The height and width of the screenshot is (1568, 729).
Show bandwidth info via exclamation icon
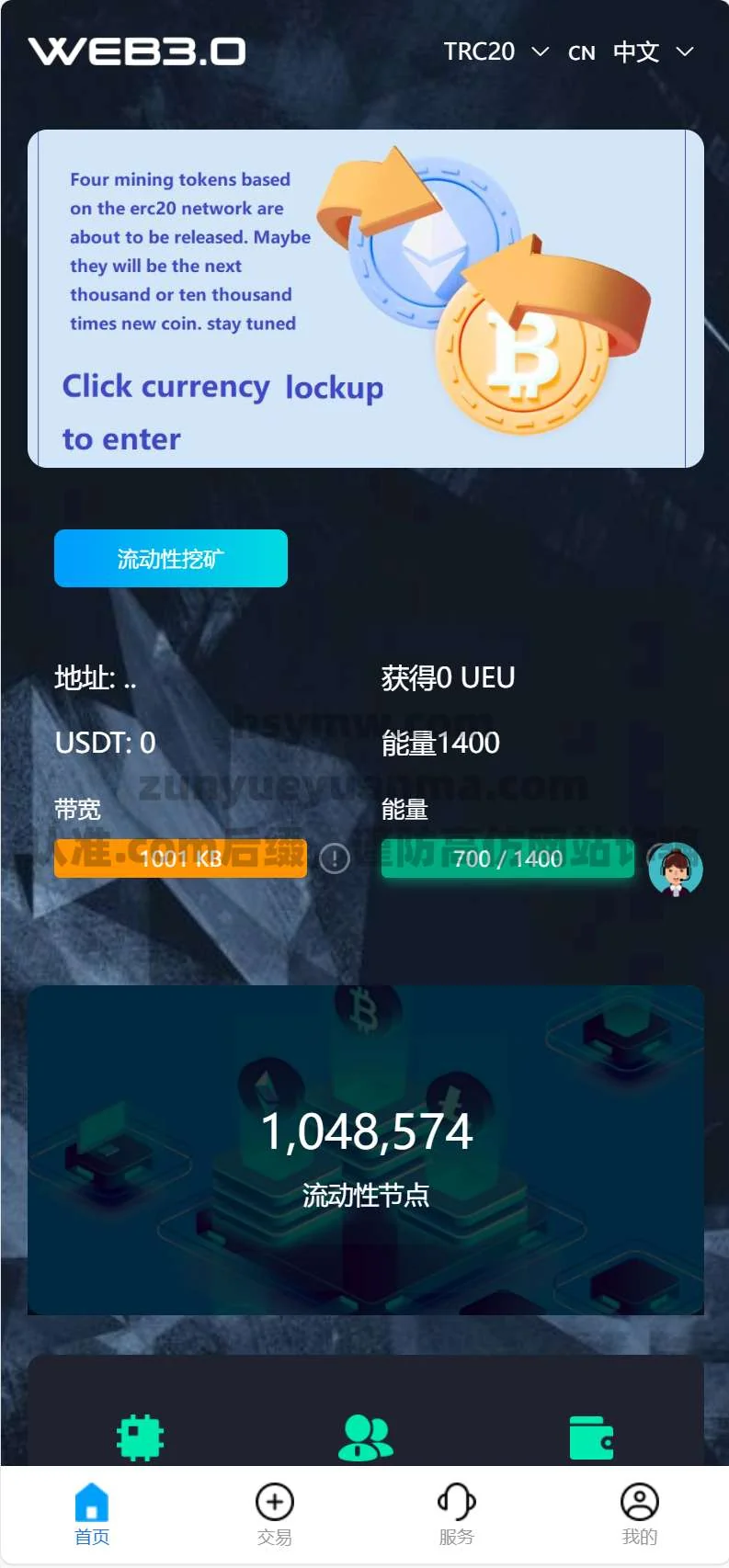335,859
